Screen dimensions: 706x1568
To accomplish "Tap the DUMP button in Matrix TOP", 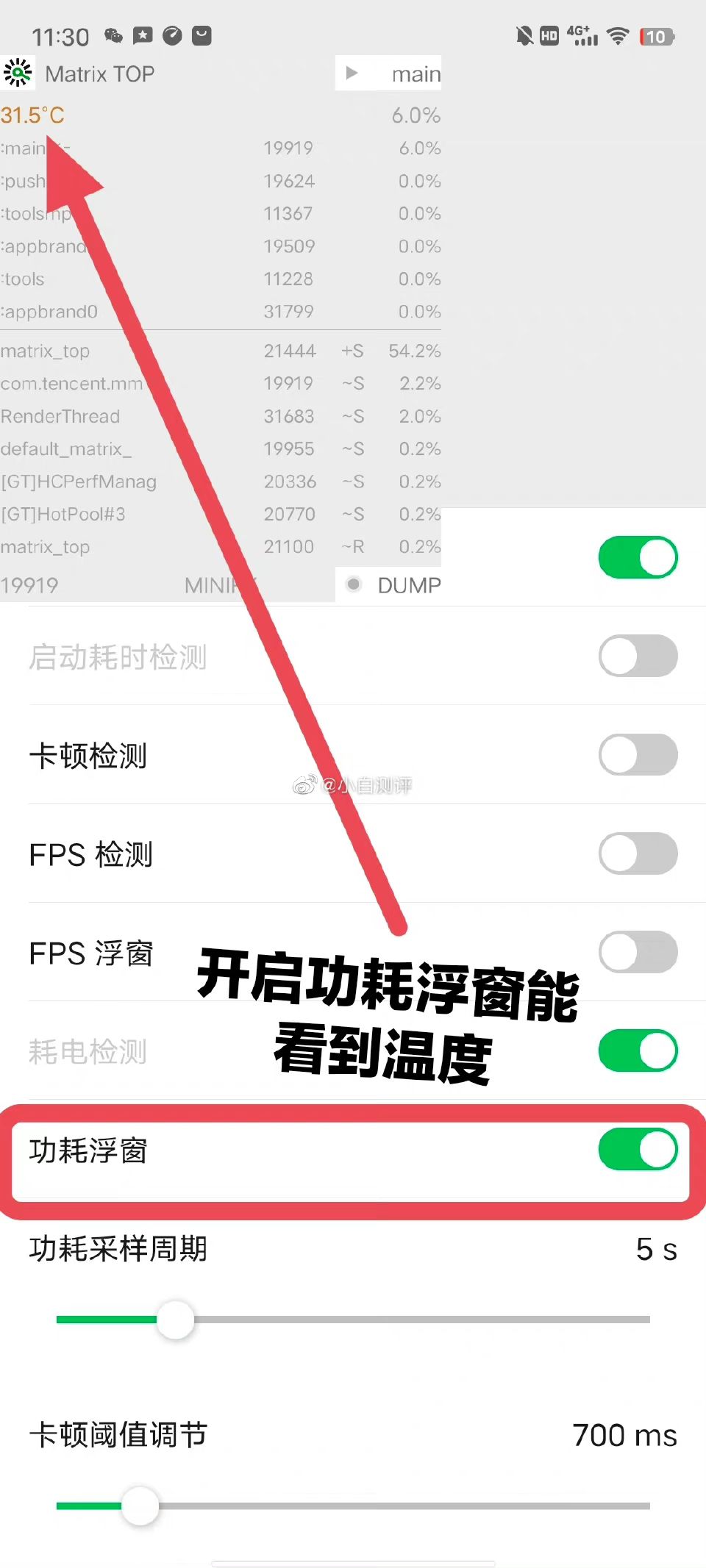I will pyautogui.click(x=388, y=585).
